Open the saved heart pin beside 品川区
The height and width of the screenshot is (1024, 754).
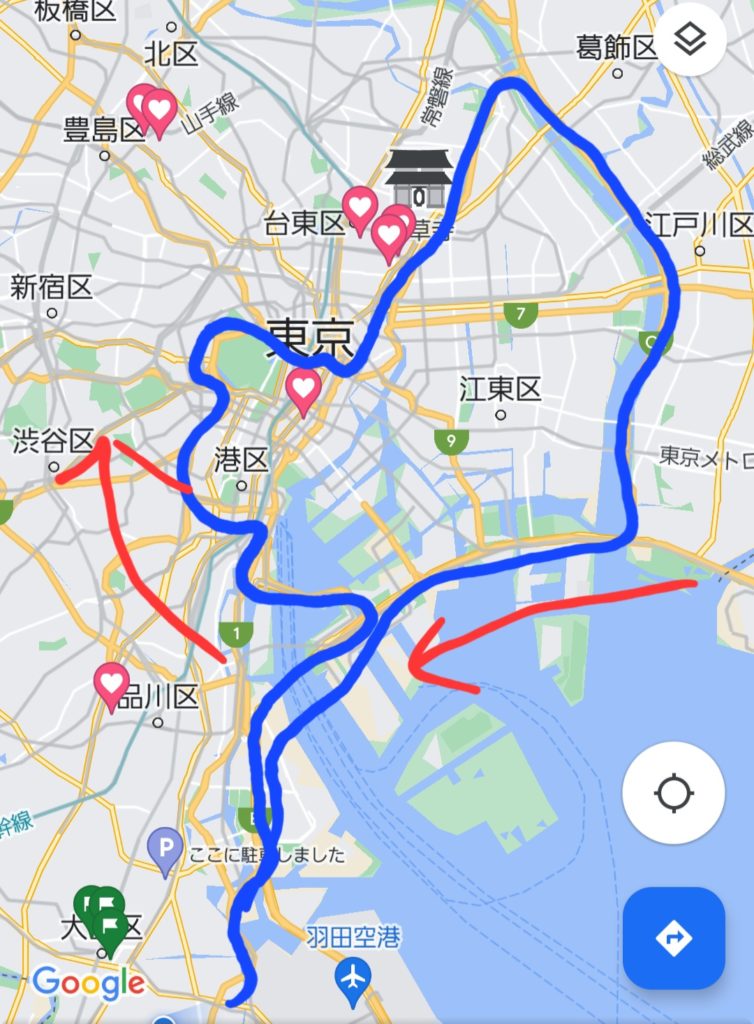pos(112,684)
